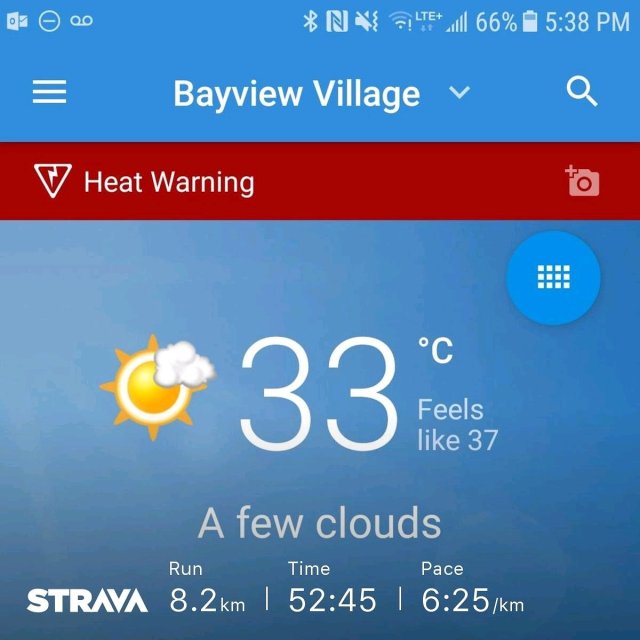The image size is (640, 640).
Task: Search for another location
Action: 582,92
